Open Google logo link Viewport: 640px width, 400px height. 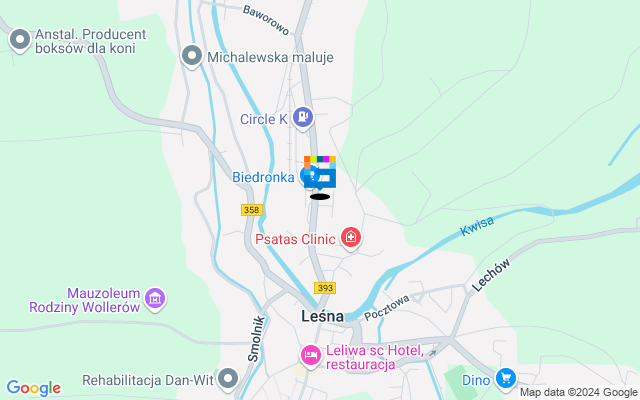coord(33,388)
